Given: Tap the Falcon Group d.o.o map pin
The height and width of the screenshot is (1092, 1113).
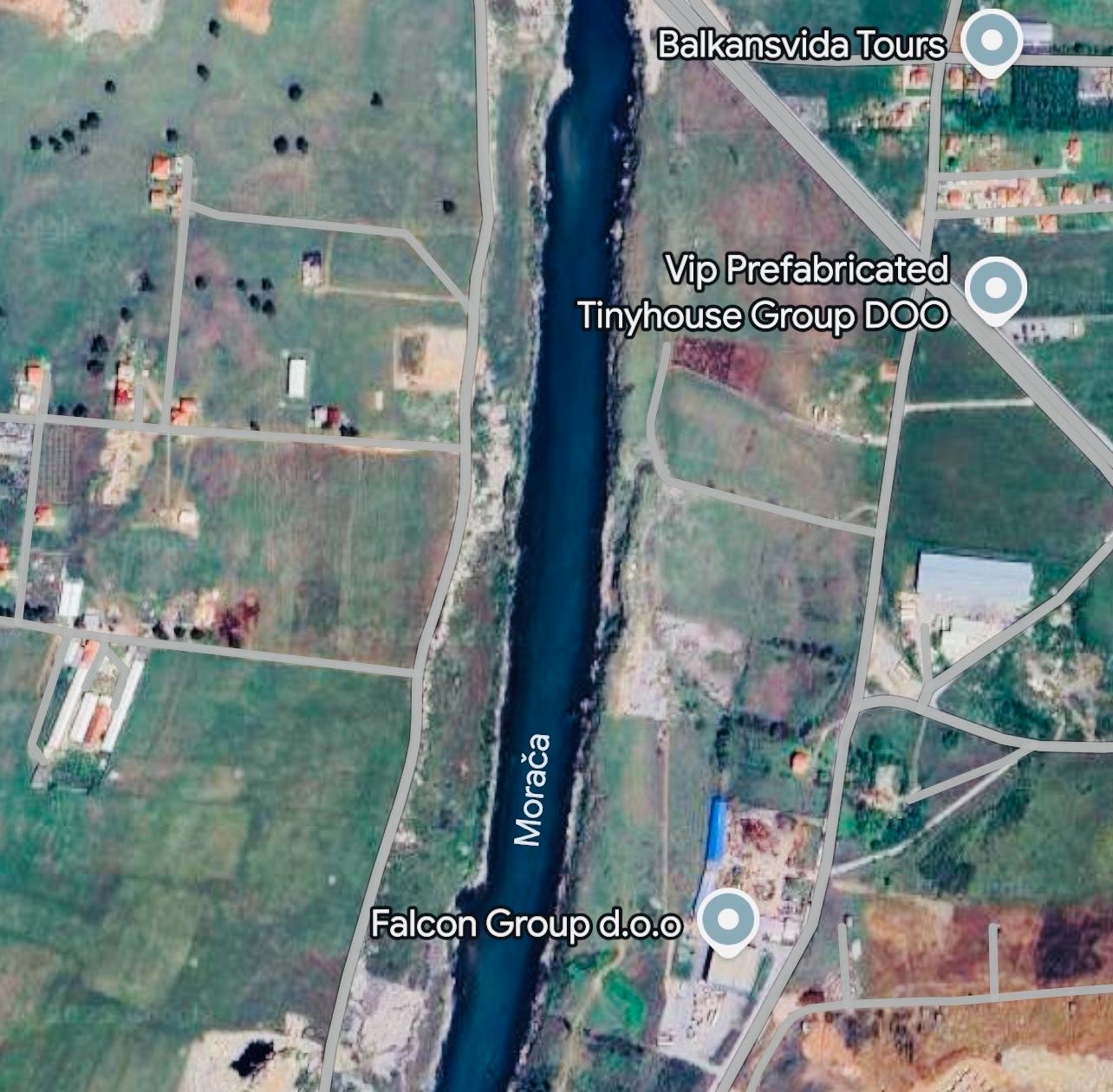Looking at the screenshot, I should click(x=728, y=920).
